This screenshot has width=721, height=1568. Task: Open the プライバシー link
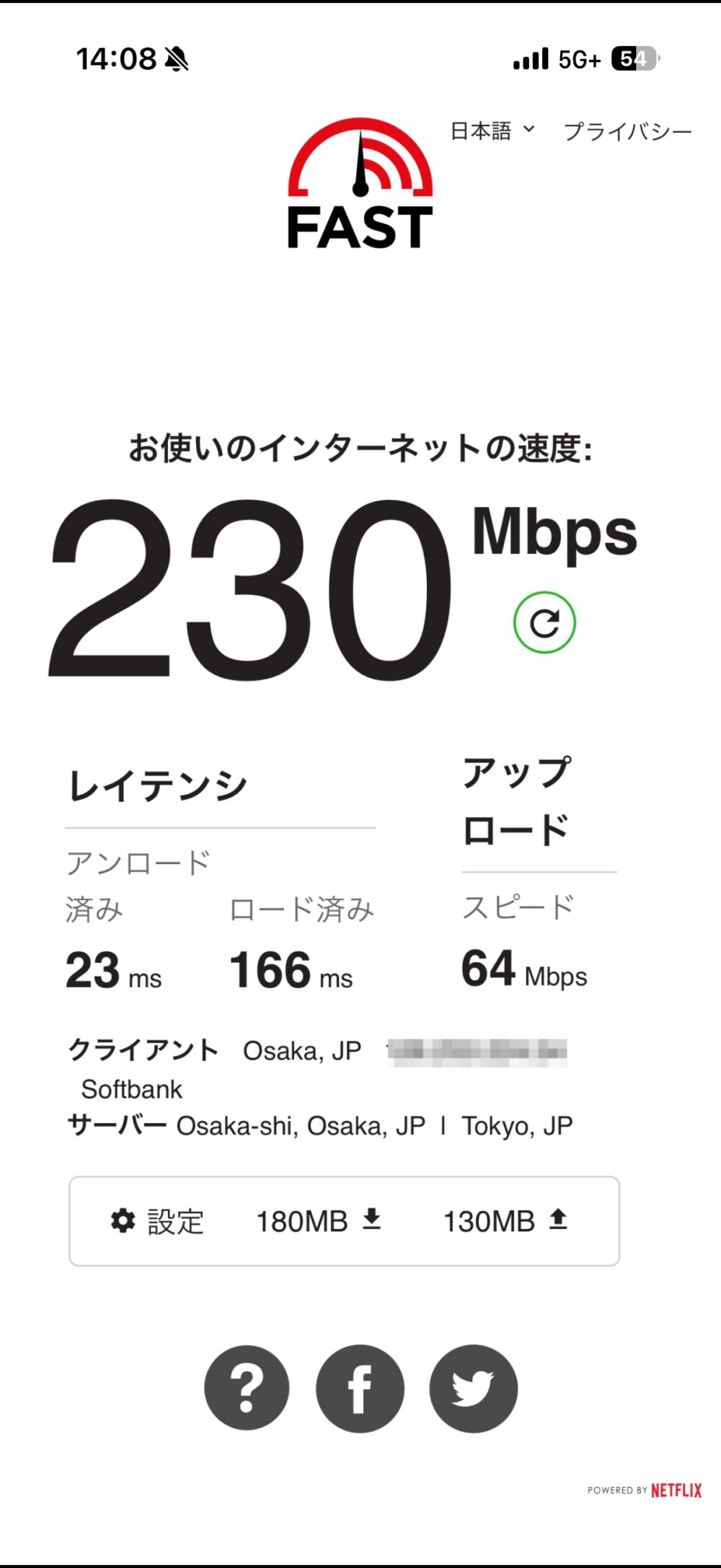point(627,131)
